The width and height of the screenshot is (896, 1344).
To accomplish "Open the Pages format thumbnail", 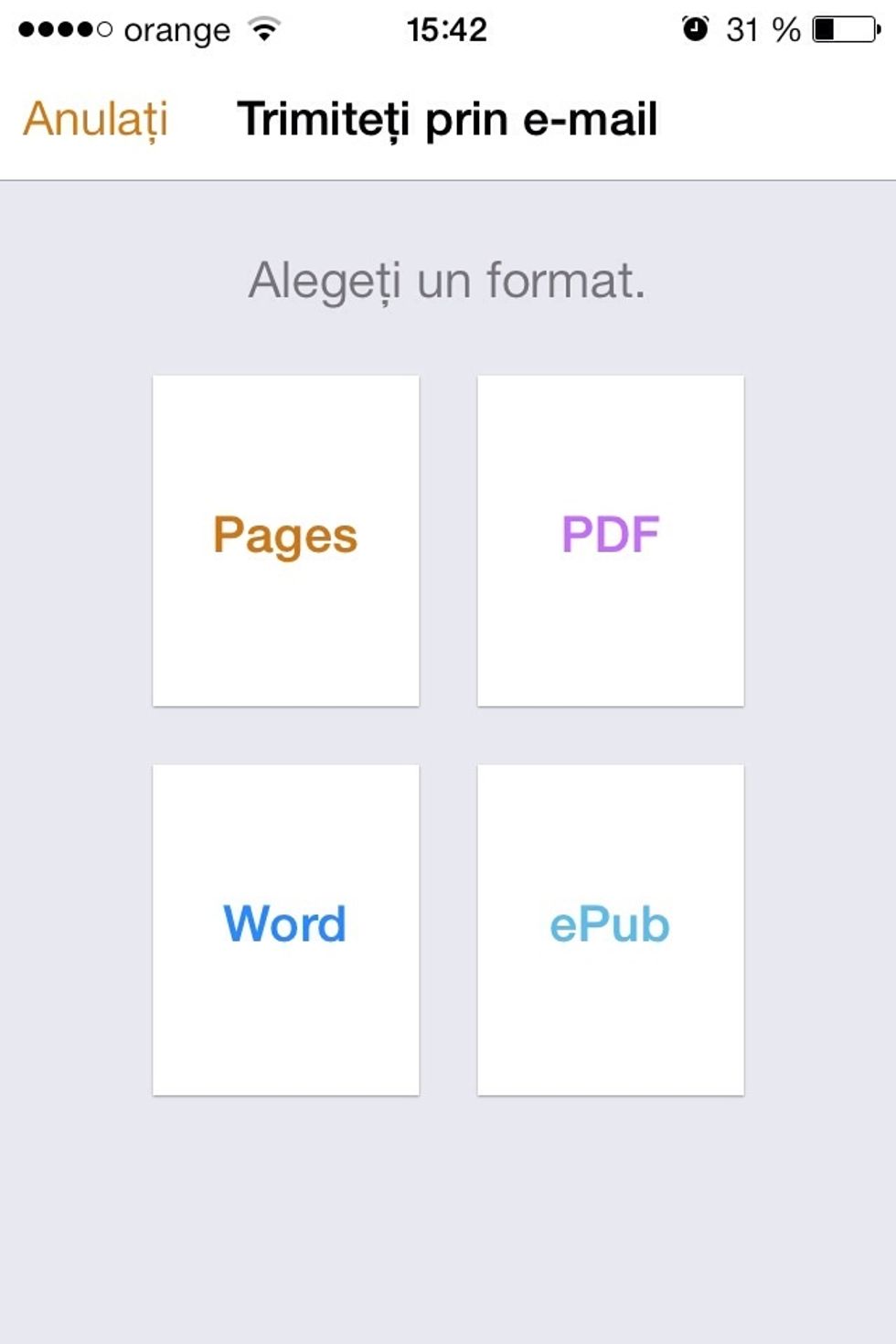I will pyautogui.click(x=284, y=539).
